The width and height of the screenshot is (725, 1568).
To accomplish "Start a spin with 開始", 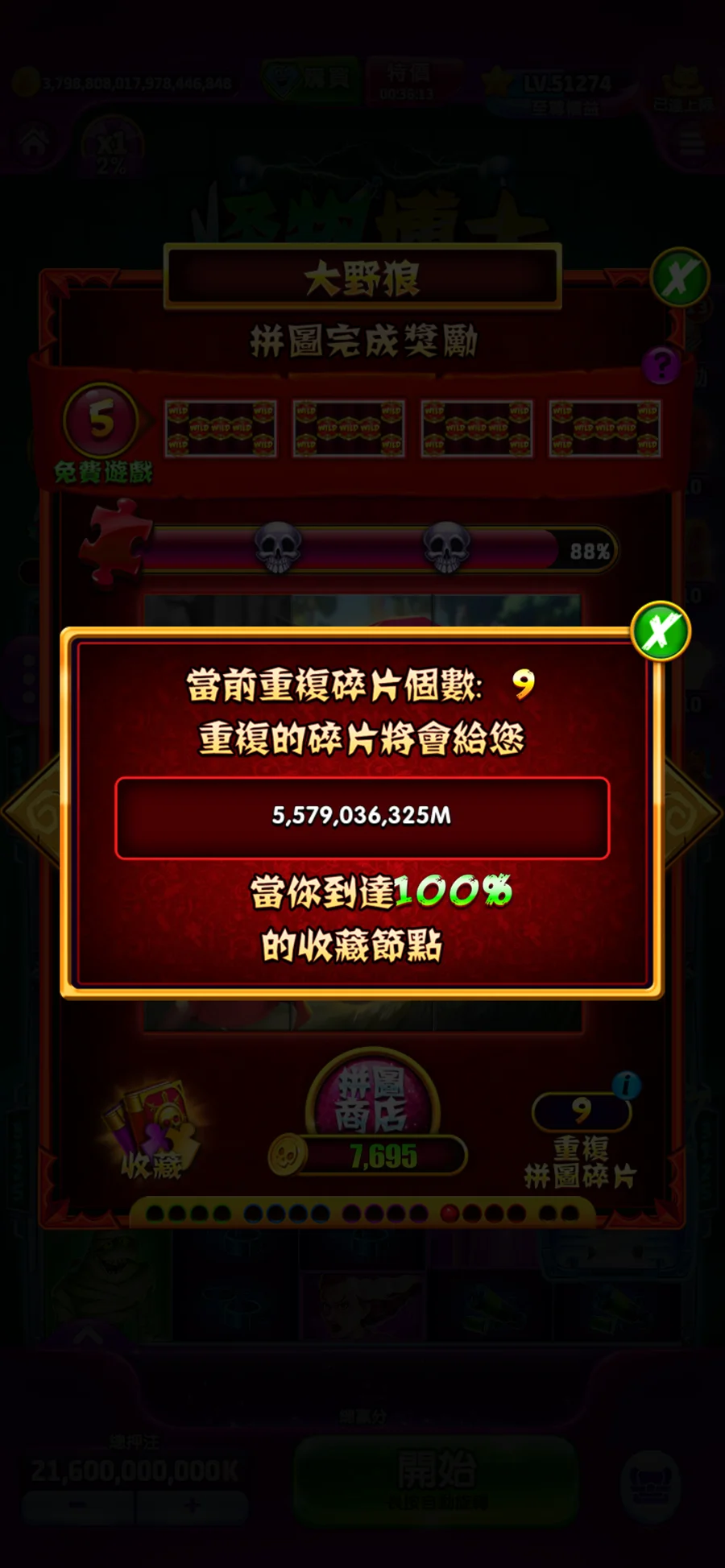I will 436,1479.
